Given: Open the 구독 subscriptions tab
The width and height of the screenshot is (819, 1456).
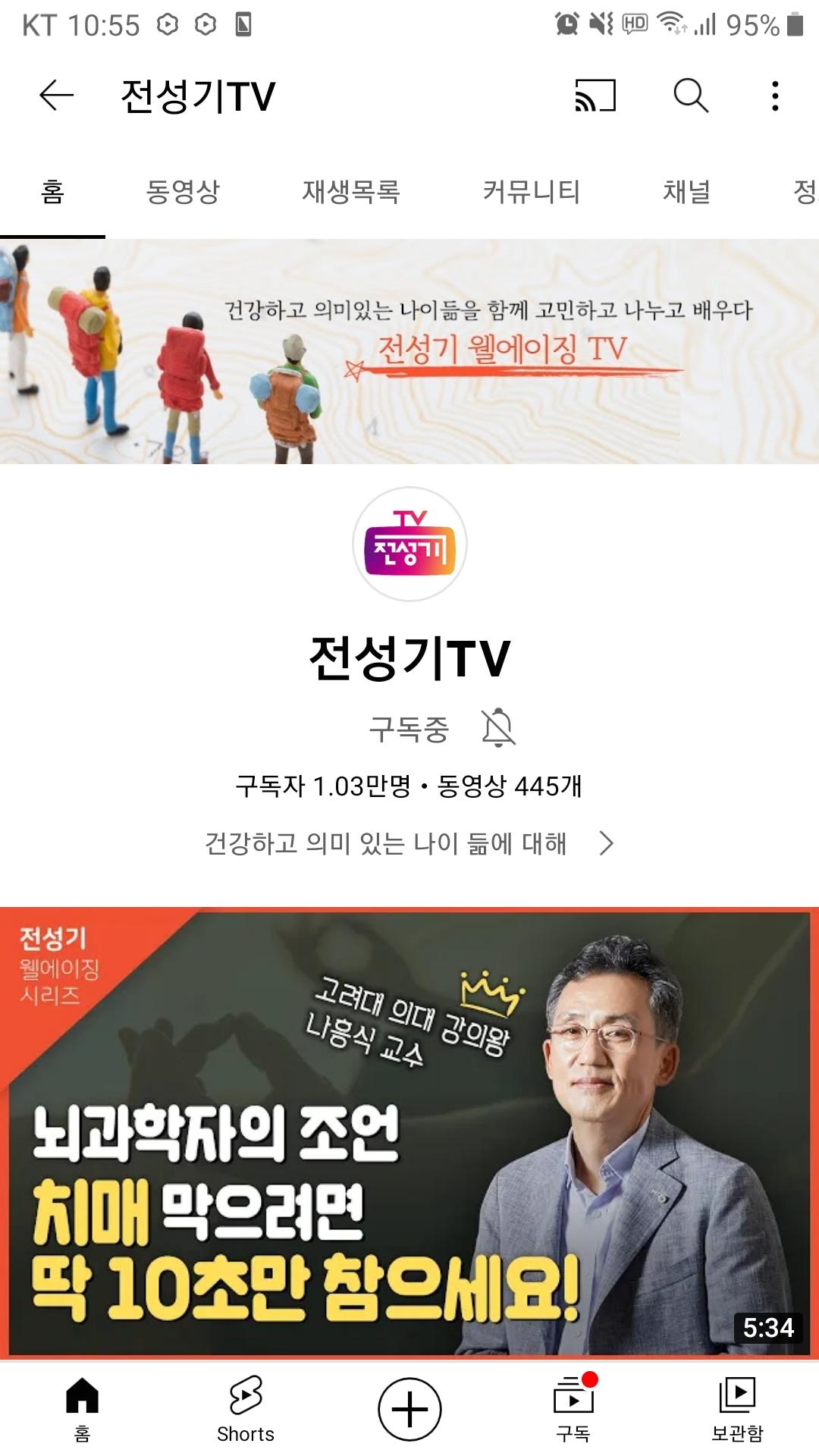Looking at the screenshot, I should 573,1408.
